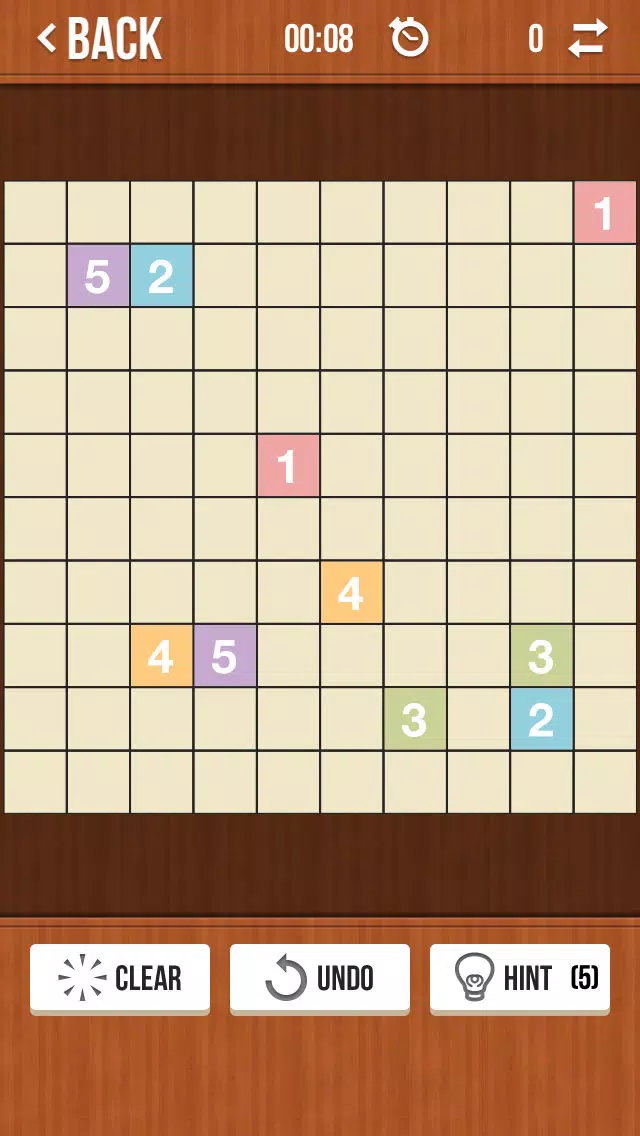Undo the last move
This screenshot has height=1136, width=640.
click(320, 977)
